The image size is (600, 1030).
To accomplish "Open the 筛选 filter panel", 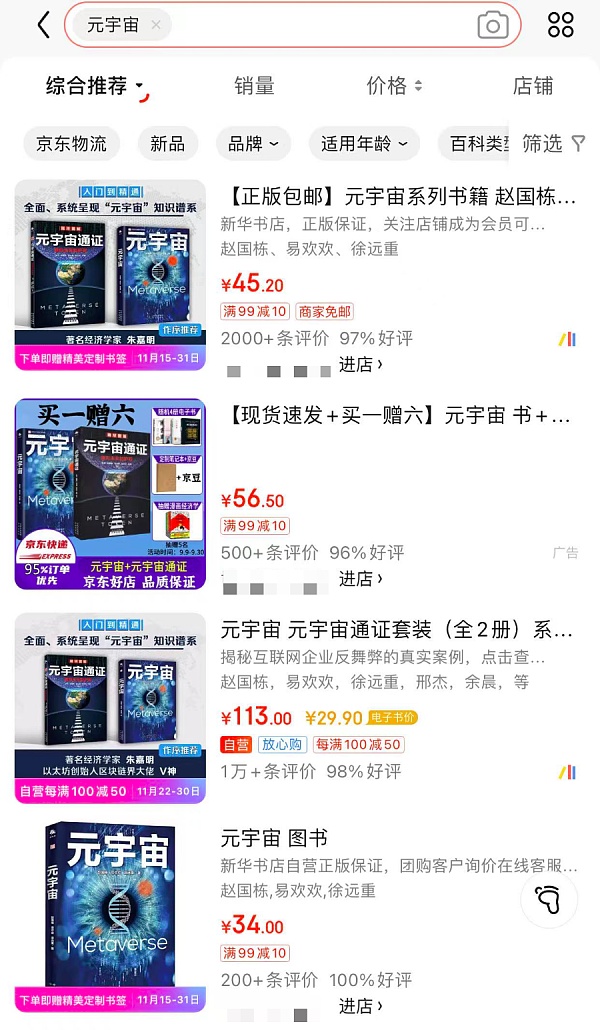I will click(x=553, y=144).
